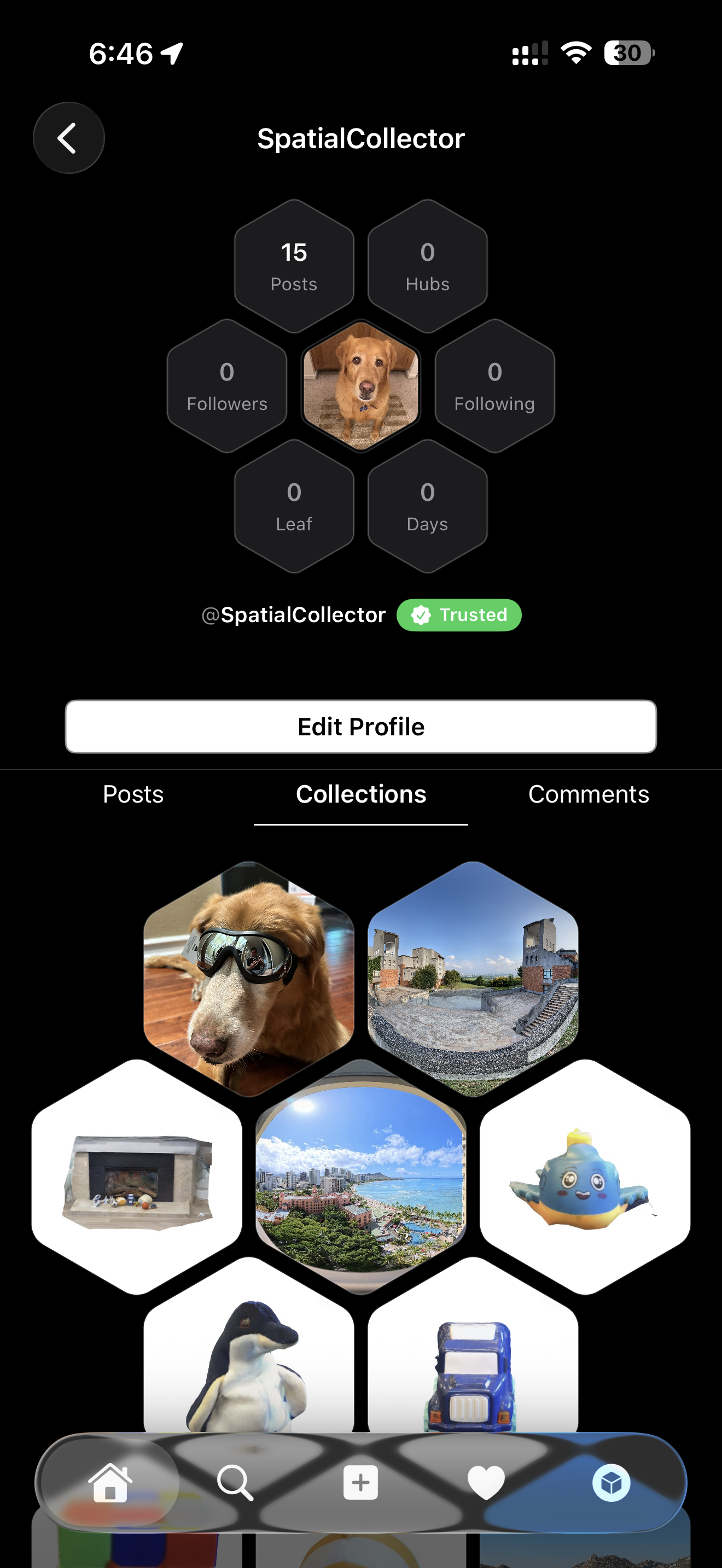Screen dimensions: 722x1568
Task: Open the dog profile picture
Action: (360, 386)
